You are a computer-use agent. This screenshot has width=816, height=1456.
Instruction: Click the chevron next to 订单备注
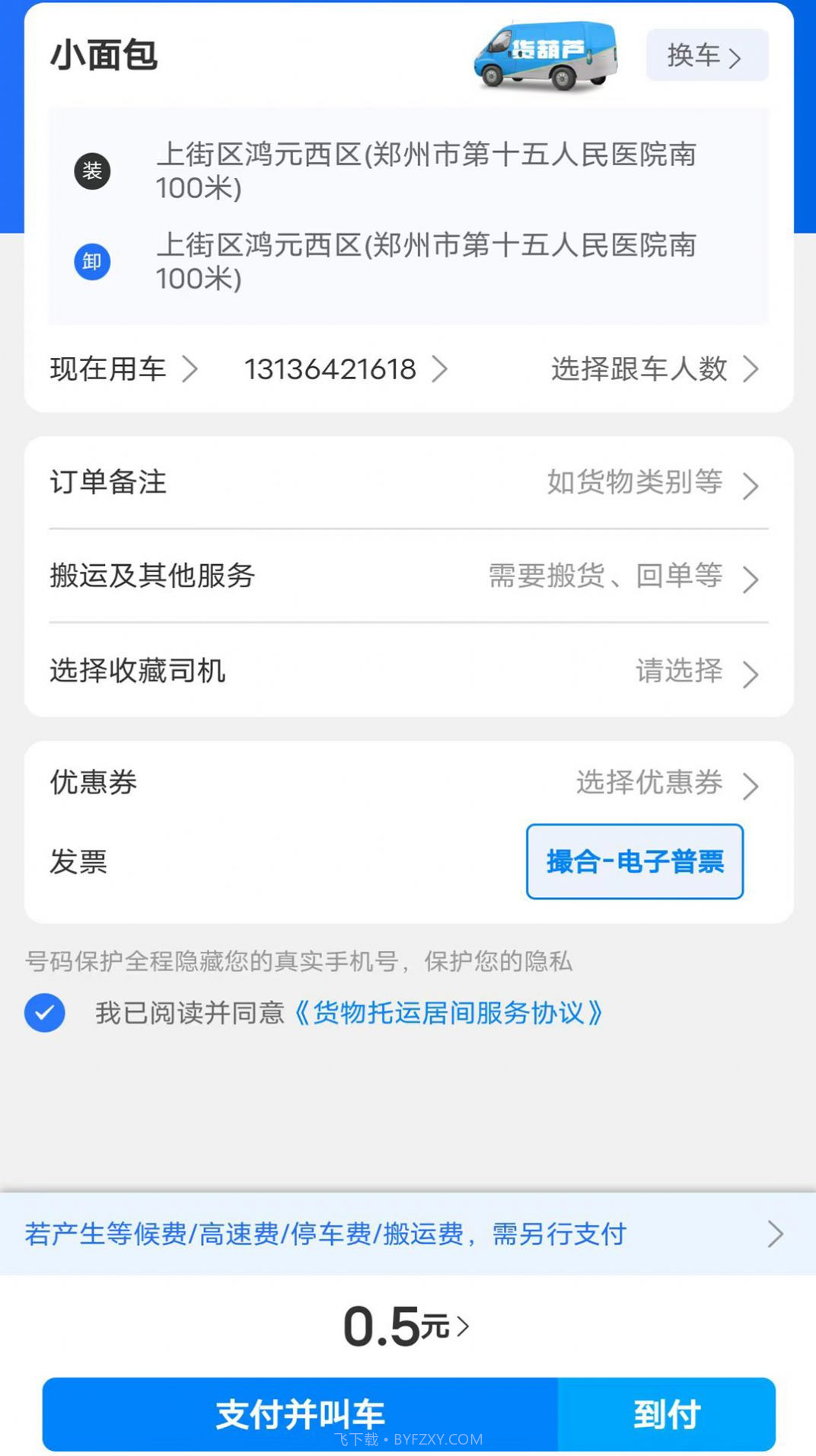coord(751,484)
